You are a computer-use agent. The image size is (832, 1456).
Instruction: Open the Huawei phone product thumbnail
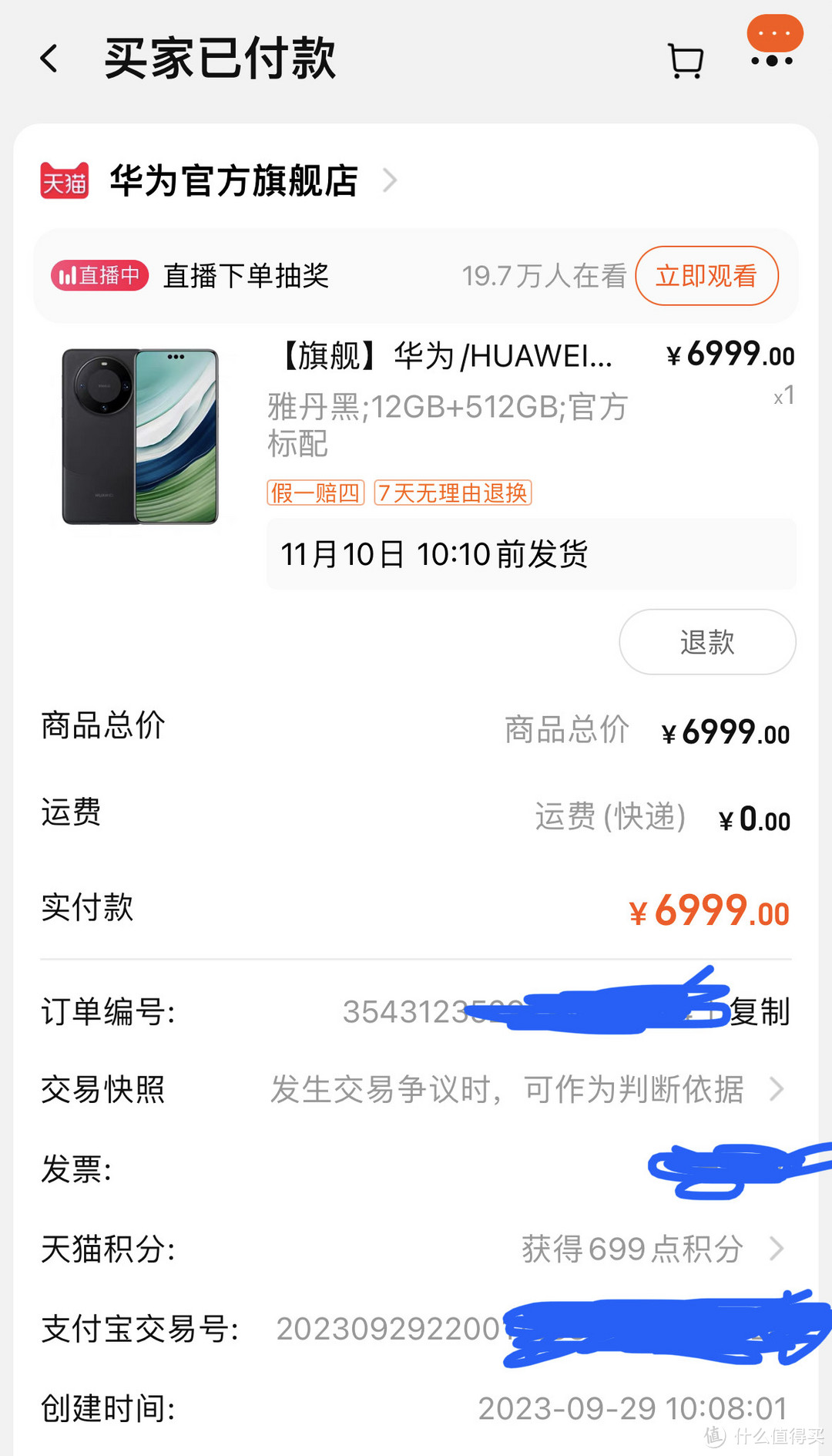click(x=141, y=435)
